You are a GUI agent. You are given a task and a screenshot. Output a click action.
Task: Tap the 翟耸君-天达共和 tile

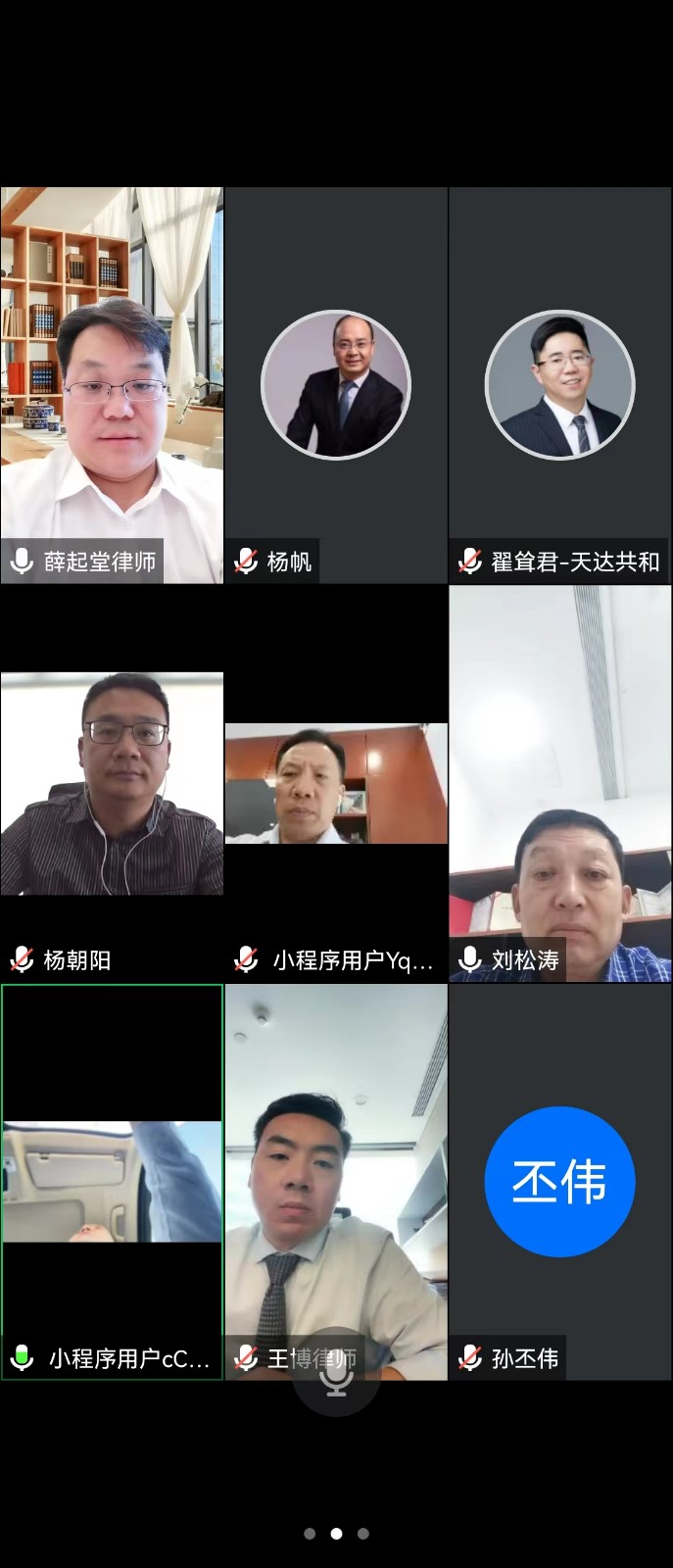click(560, 384)
